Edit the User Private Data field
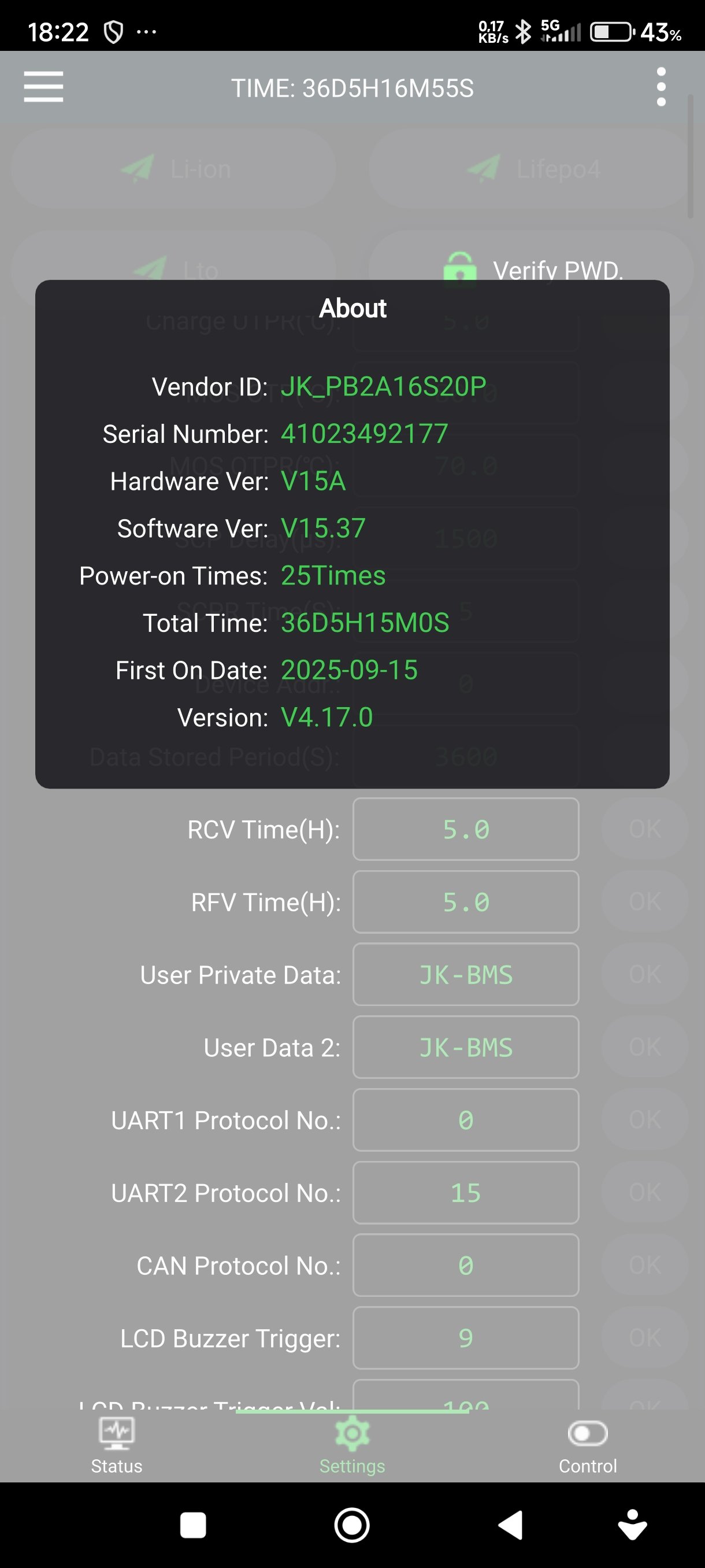The image size is (705, 1568). pyautogui.click(x=465, y=975)
